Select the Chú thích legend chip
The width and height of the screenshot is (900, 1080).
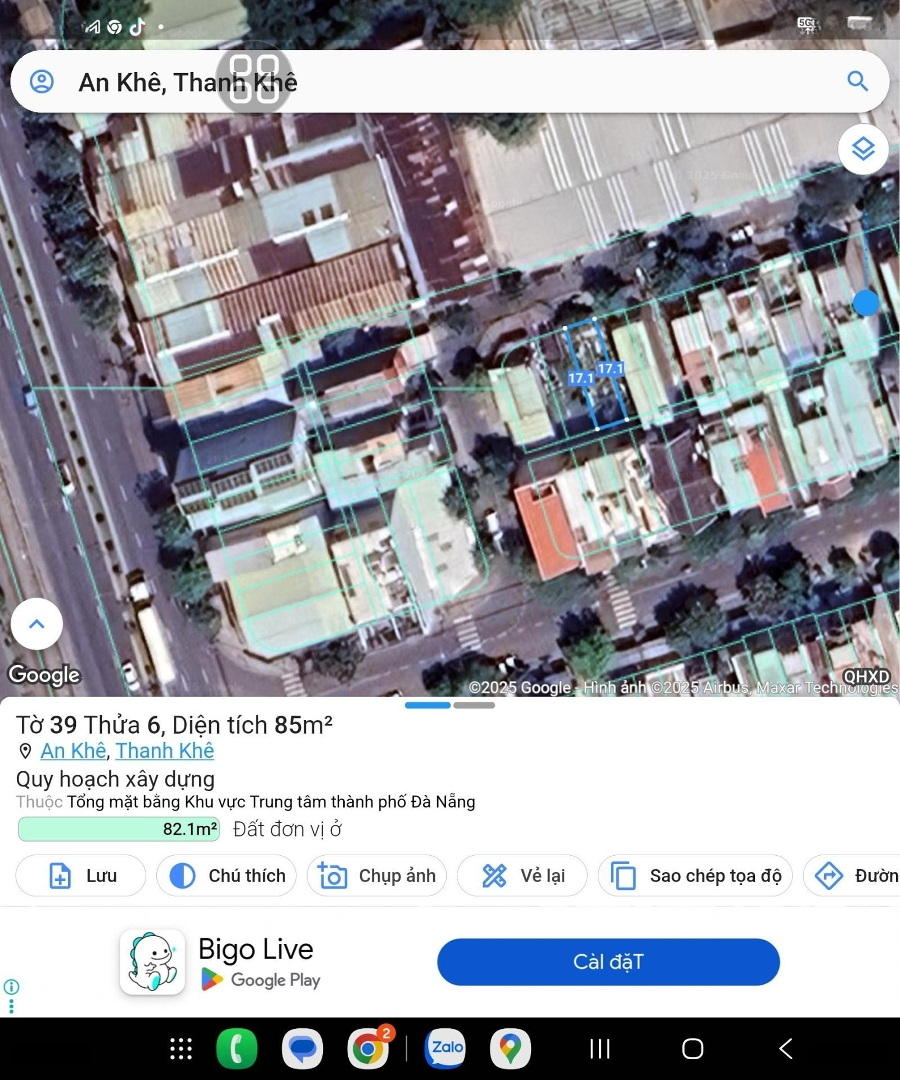click(x=227, y=876)
